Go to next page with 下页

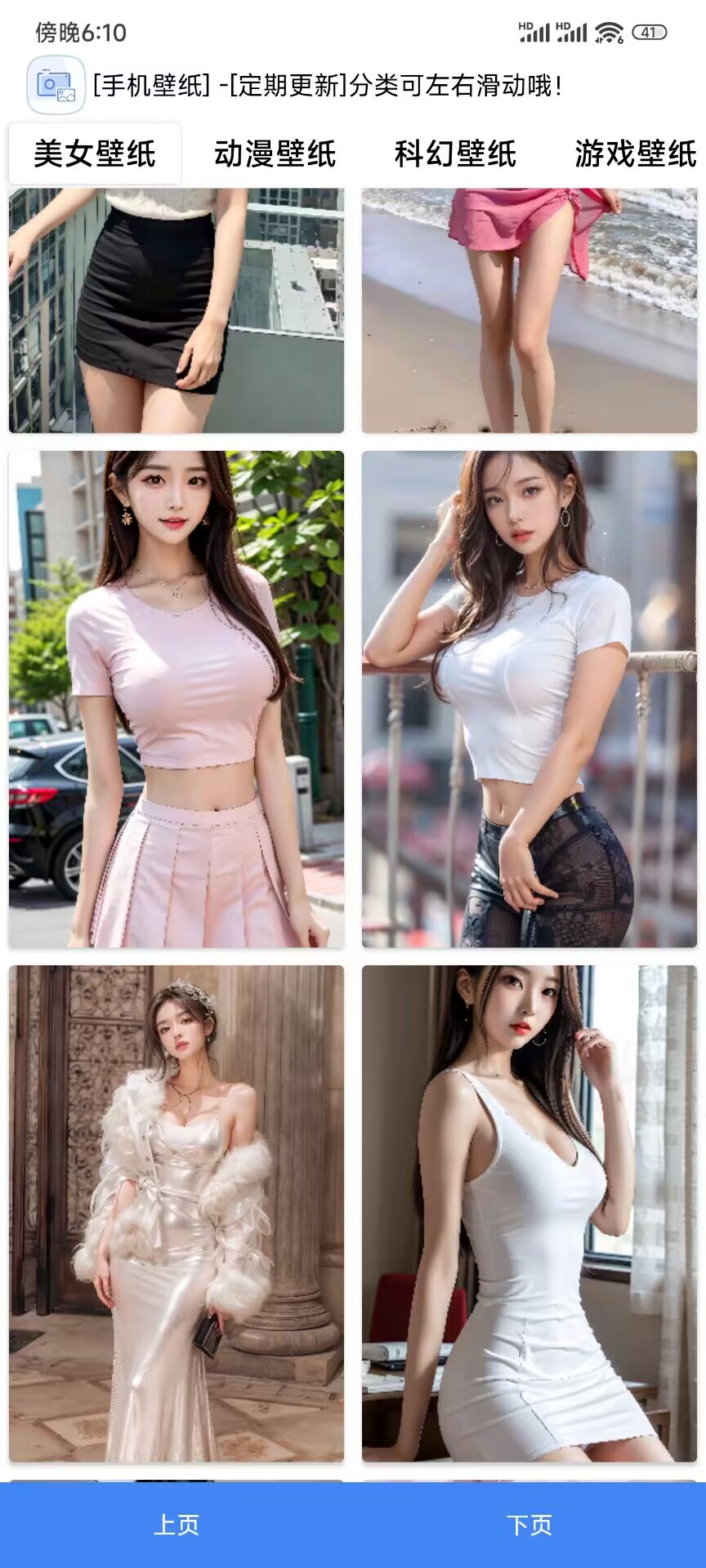[x=529, y=1525]
